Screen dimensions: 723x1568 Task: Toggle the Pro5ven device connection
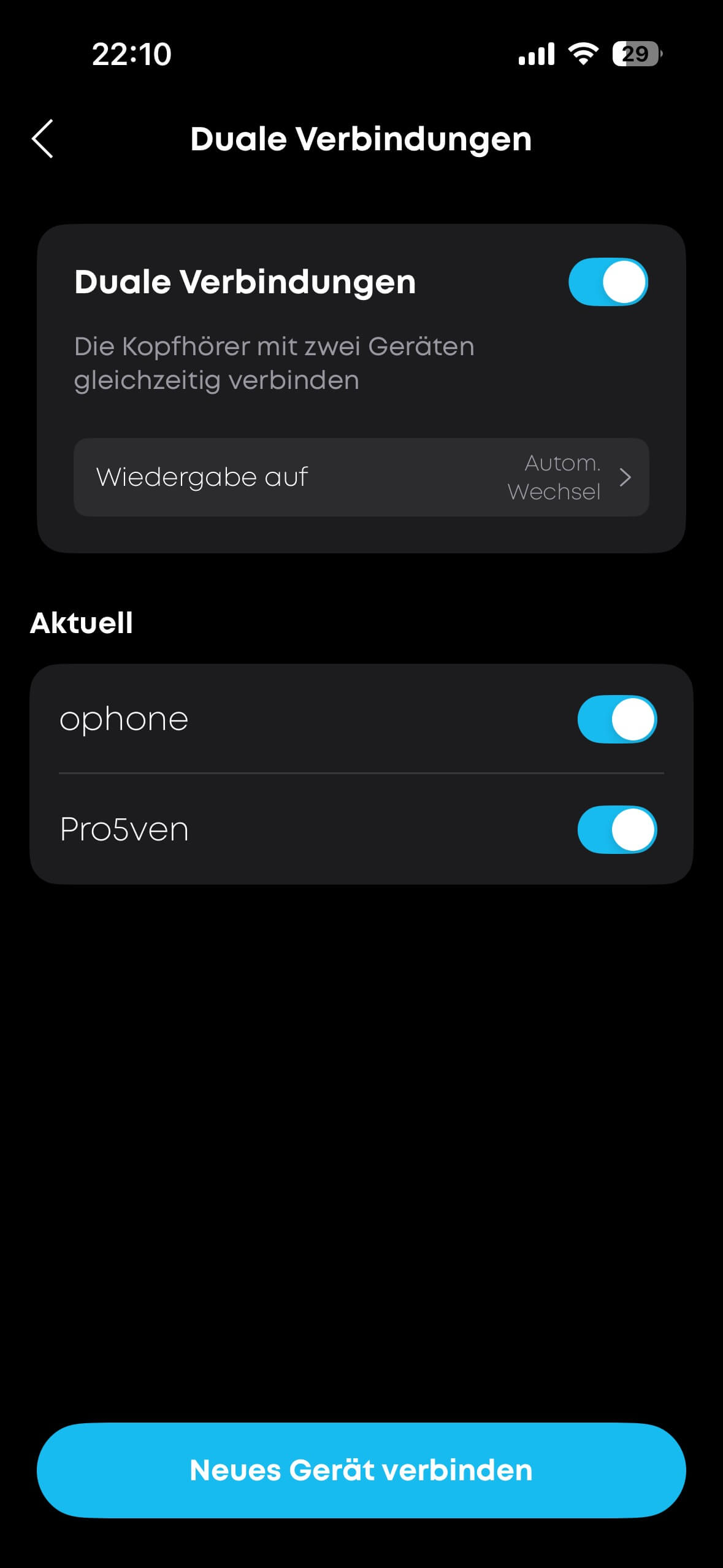pos(616,829)
